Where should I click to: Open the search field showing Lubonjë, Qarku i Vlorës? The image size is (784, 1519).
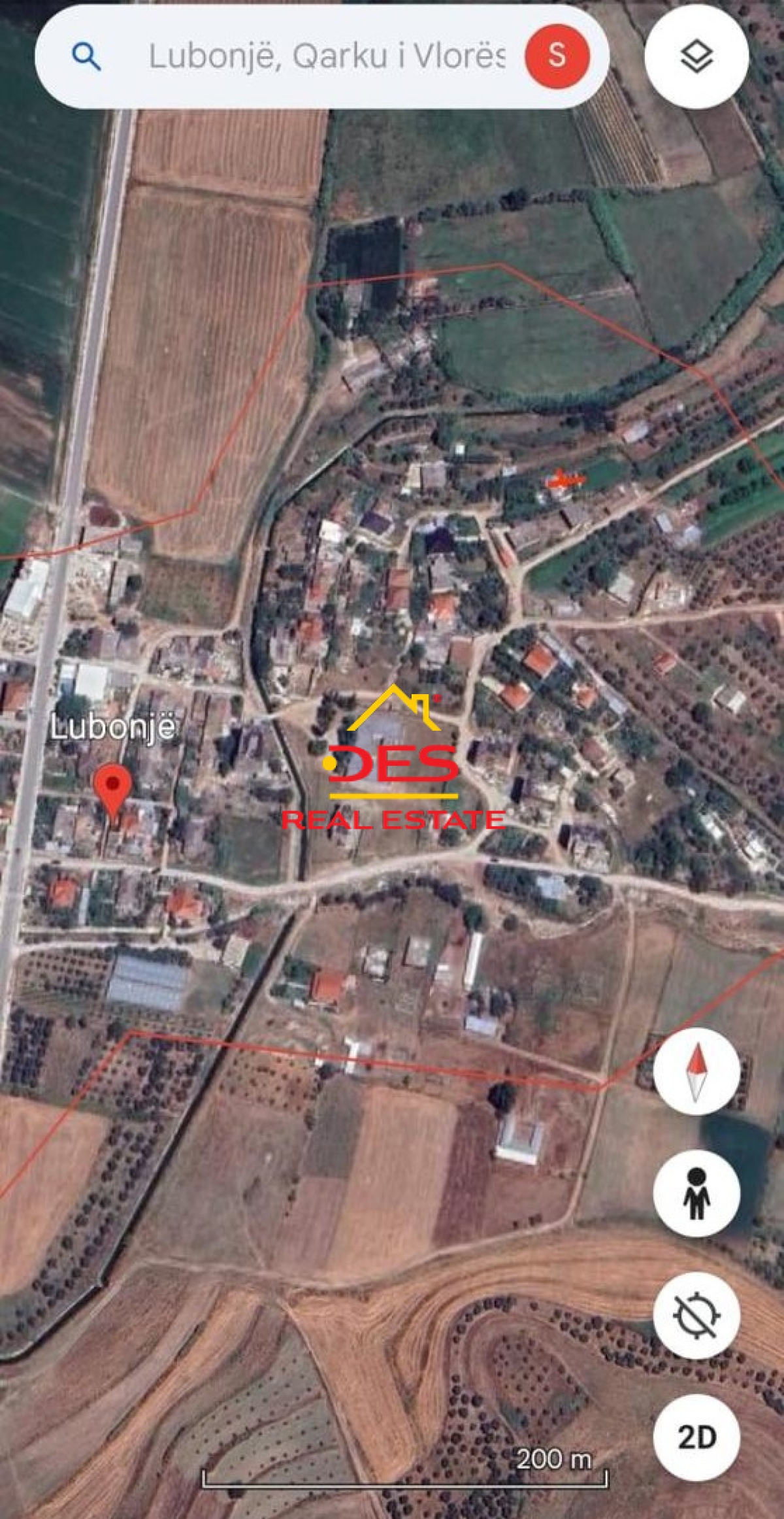327,57
